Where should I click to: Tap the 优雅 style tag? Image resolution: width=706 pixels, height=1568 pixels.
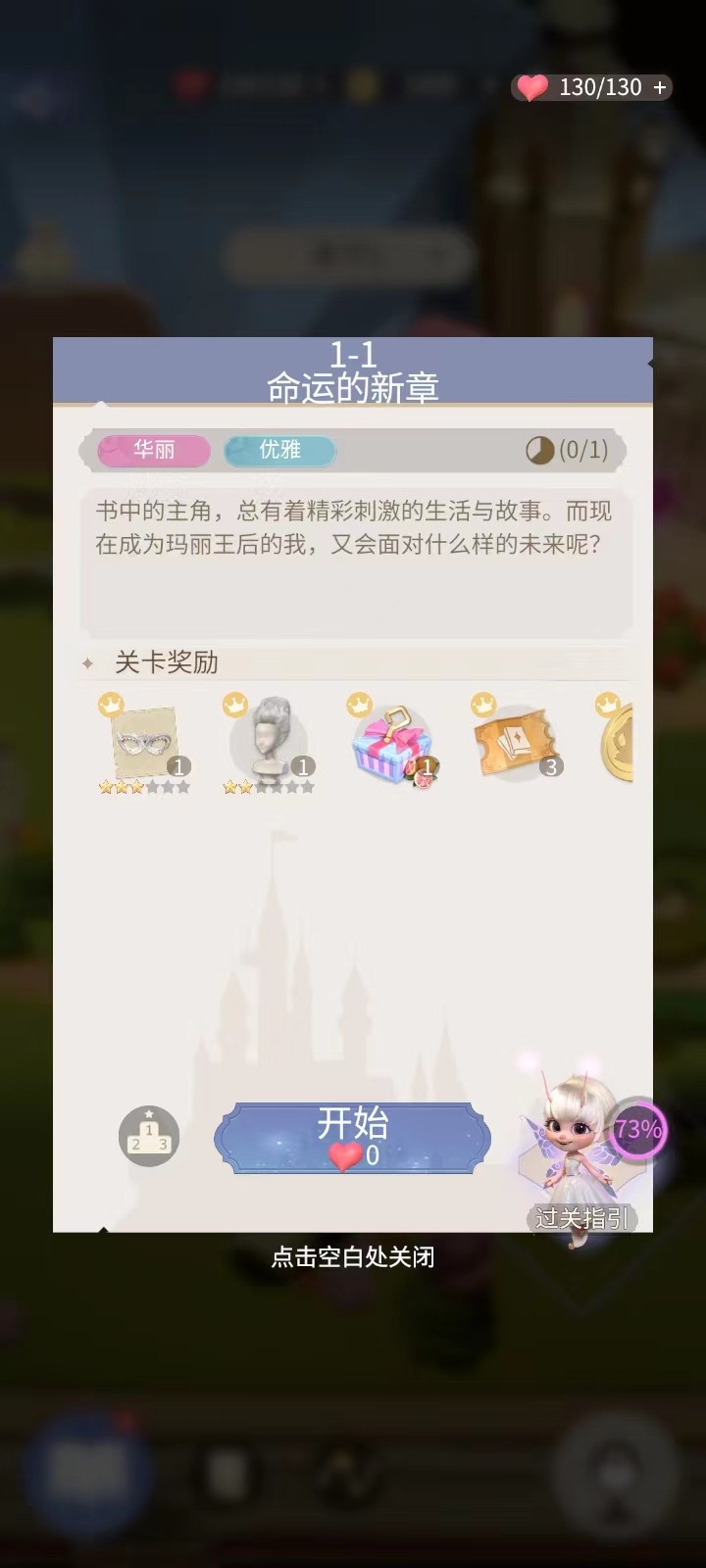(x=279, y=450)
